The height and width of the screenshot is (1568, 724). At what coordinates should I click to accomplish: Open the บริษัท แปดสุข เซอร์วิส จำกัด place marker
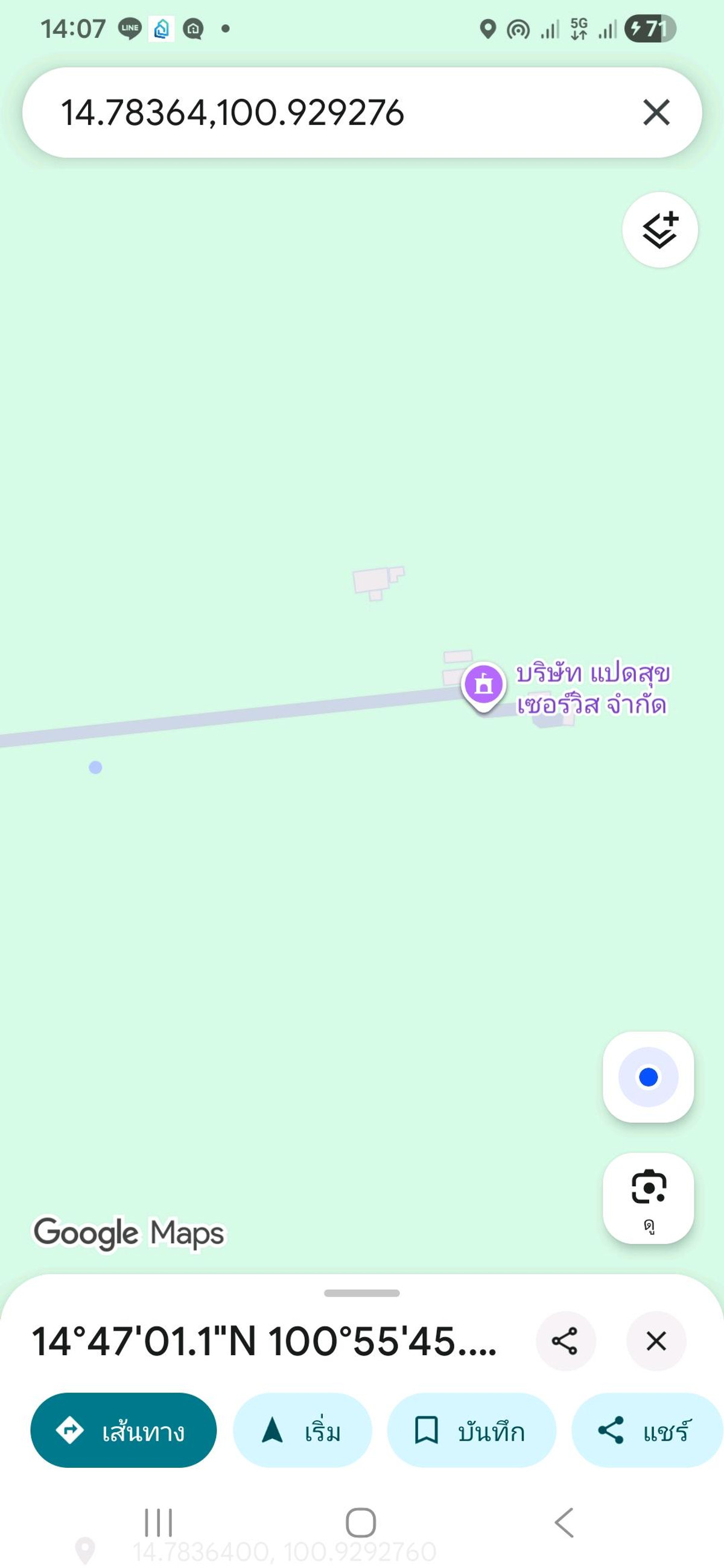coord(483,684)
